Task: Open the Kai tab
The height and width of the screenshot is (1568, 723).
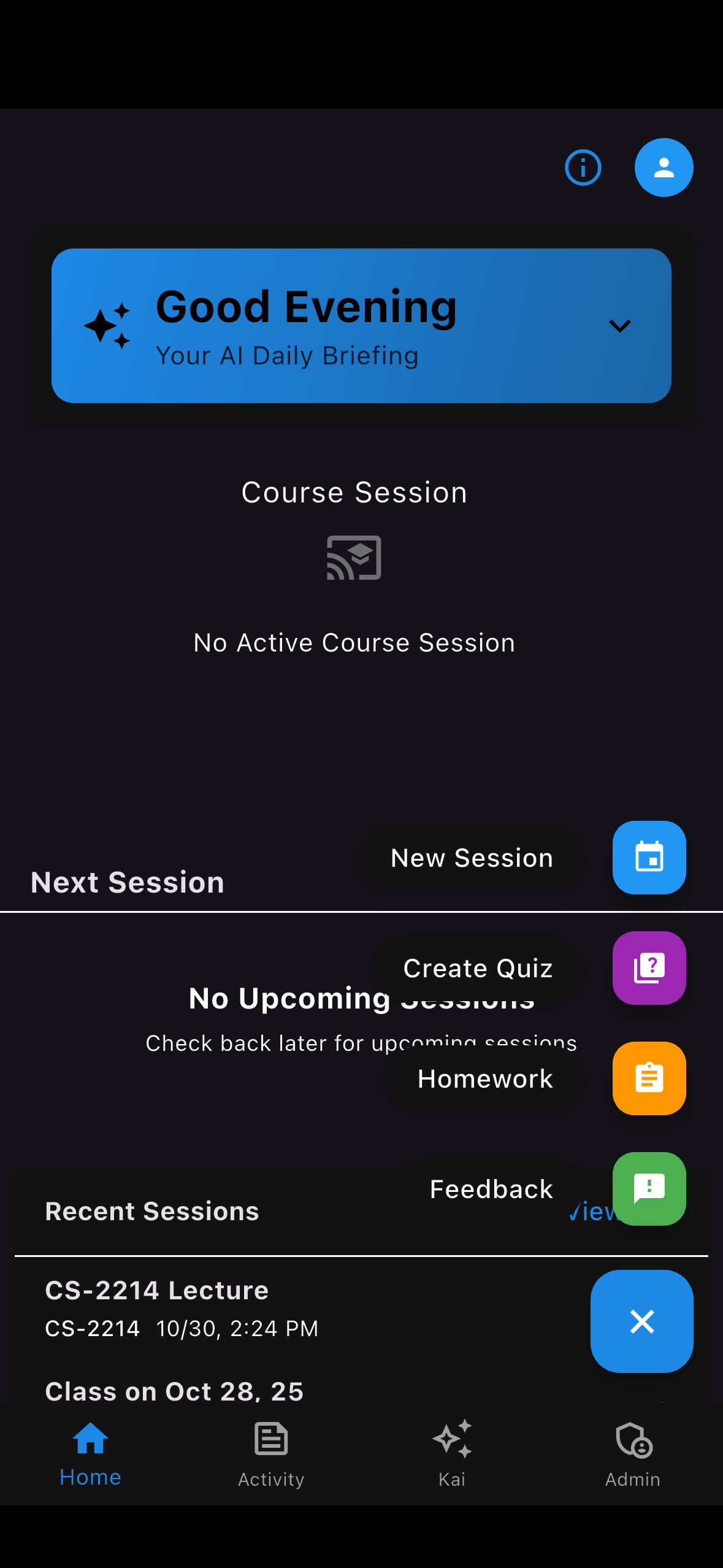Action: click(x=451, y=1454)
